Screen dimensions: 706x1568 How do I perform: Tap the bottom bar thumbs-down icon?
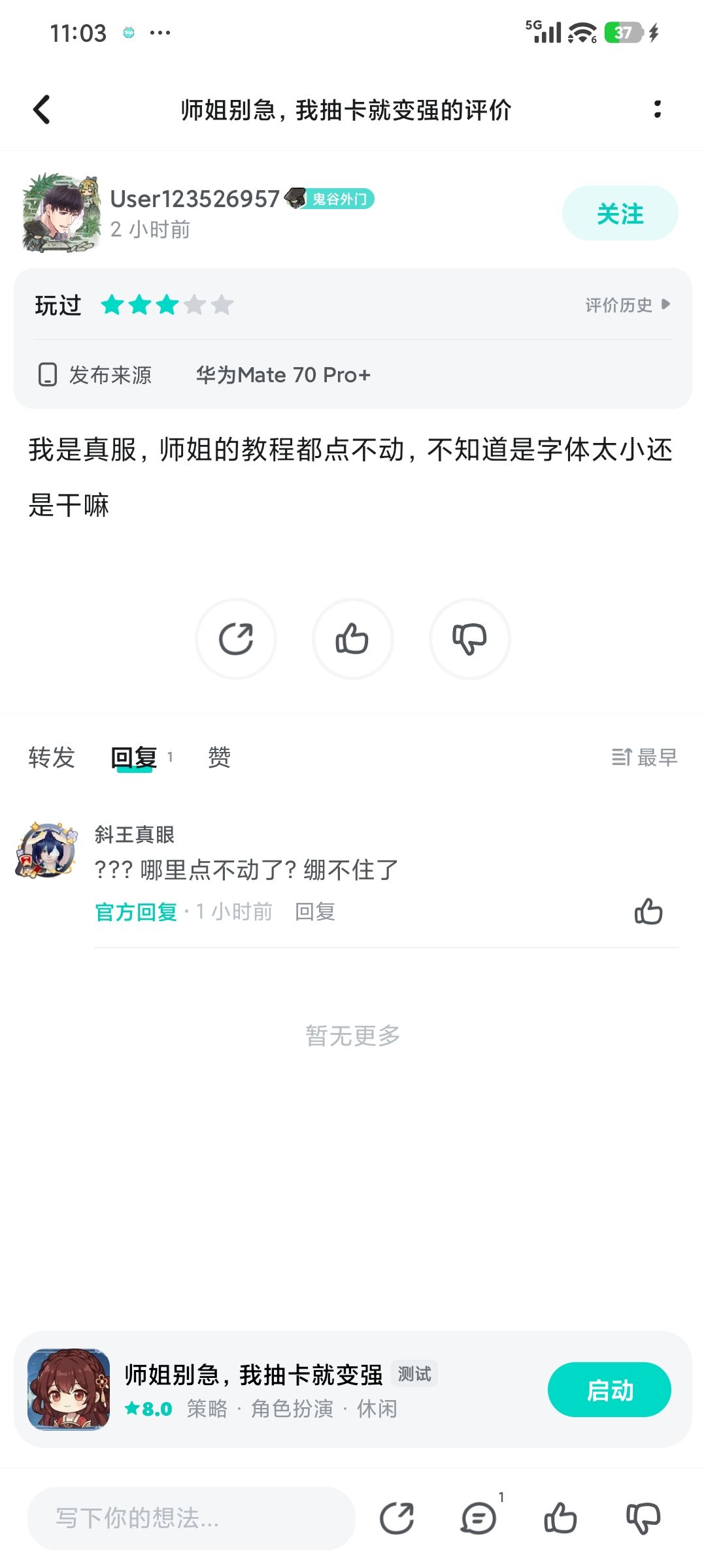point(643,1518)
